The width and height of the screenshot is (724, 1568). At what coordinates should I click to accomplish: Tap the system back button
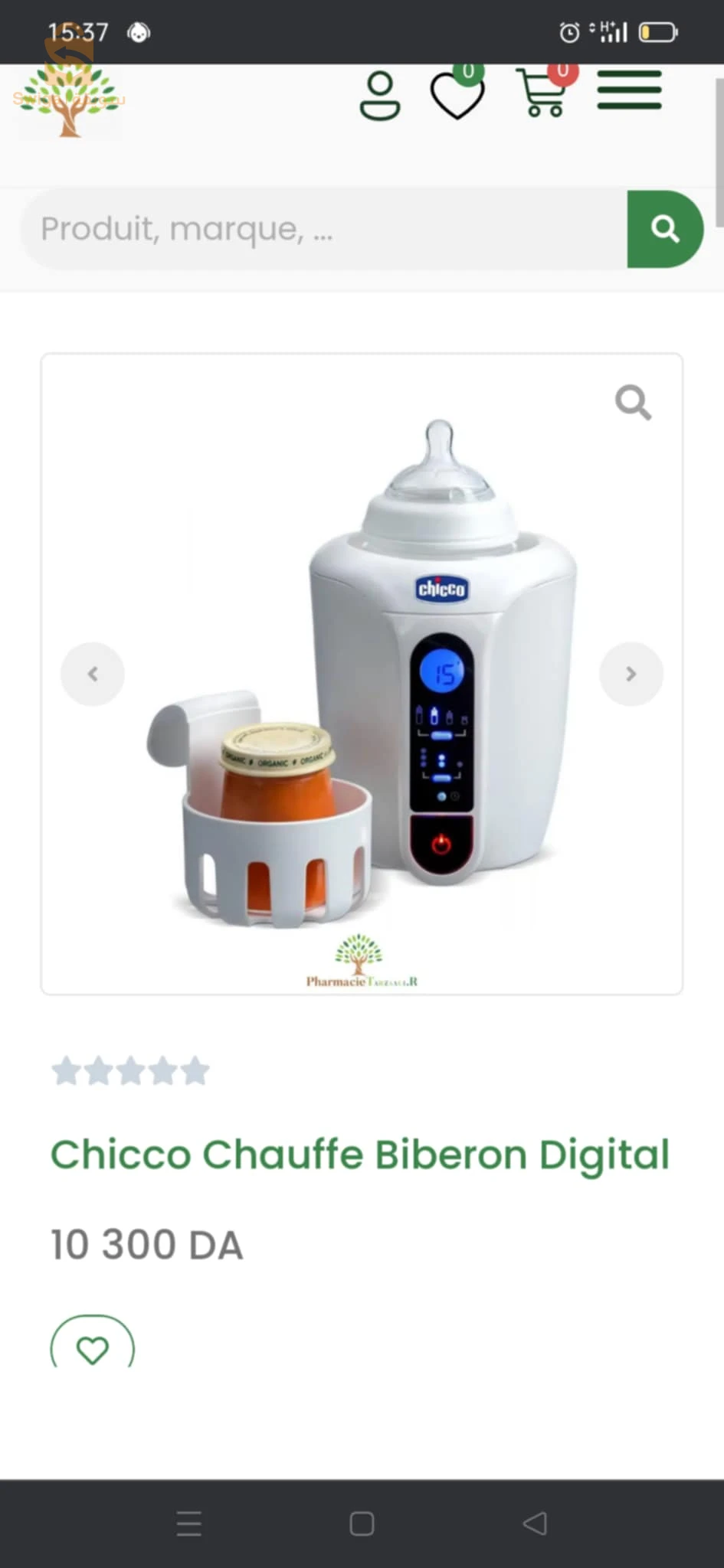pyautogui.click(x=535, y=1523)
